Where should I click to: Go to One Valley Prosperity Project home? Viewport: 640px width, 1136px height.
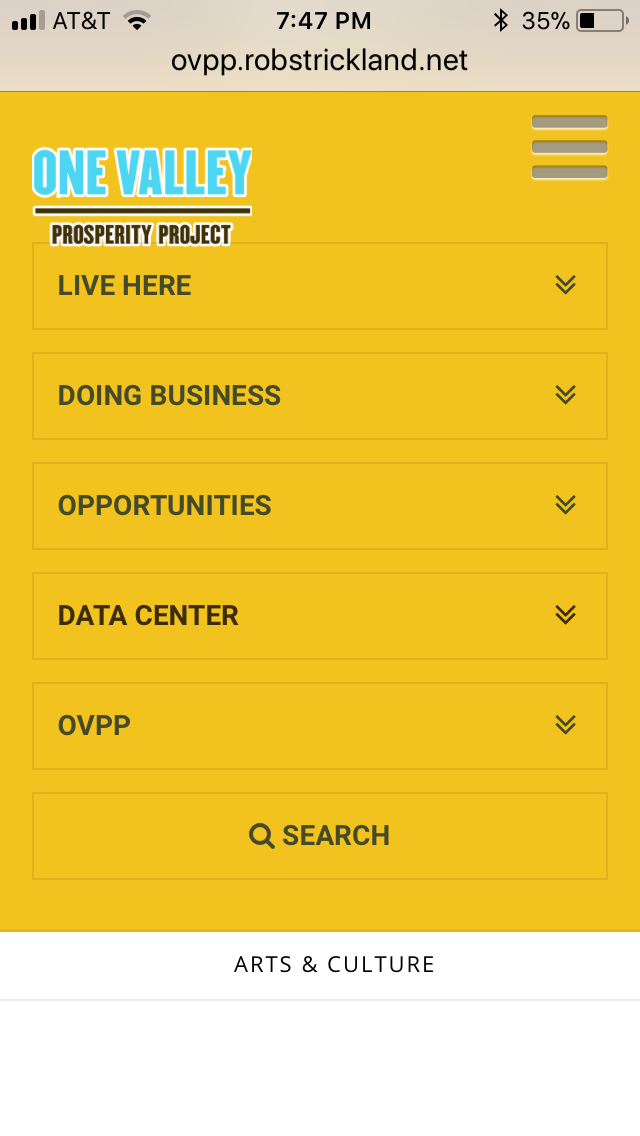pyautogui.click(x=142, y=195)
